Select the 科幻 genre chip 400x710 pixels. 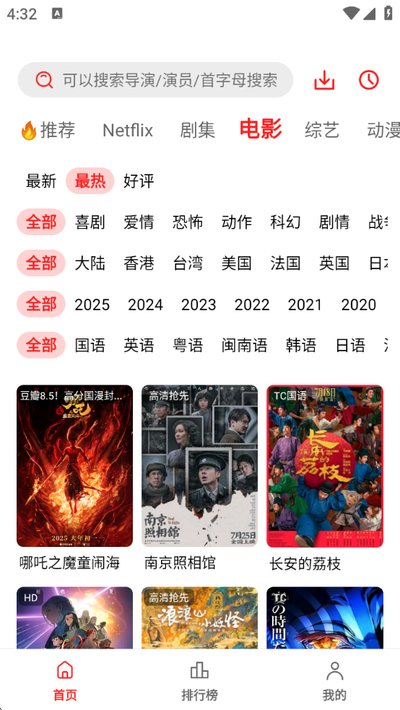tap(285, 222)
